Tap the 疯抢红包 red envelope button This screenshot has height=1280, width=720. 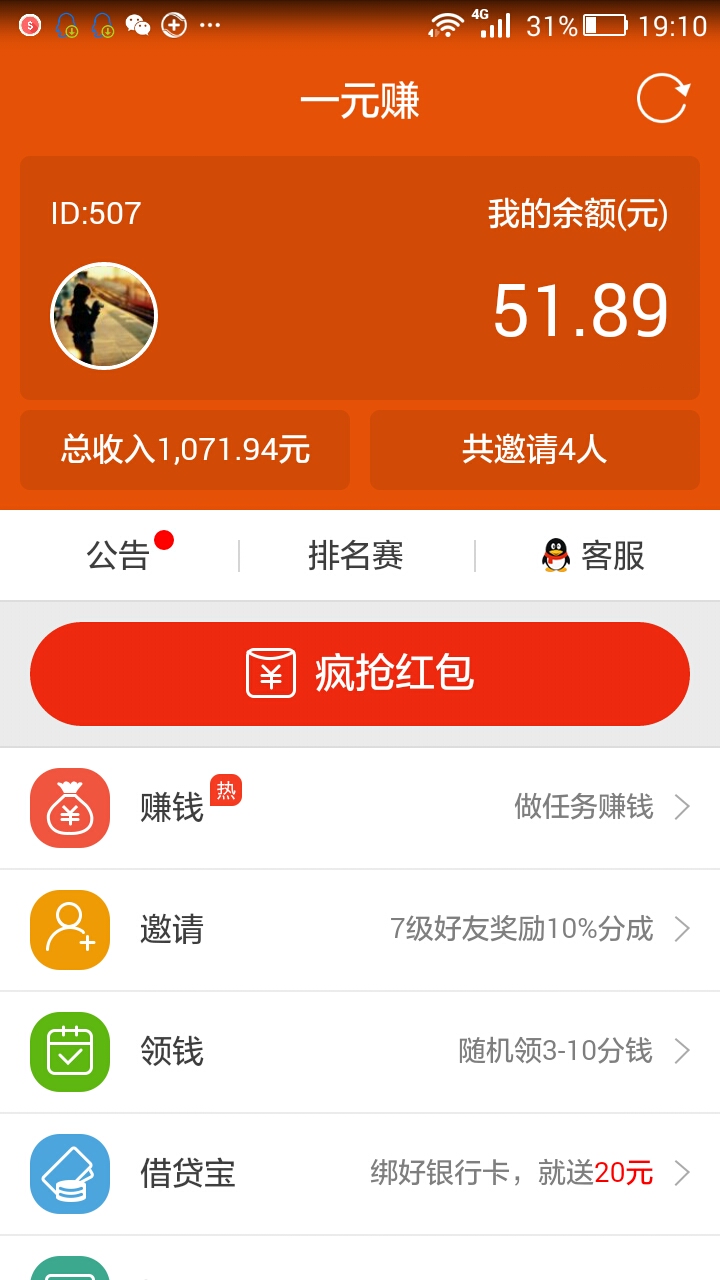tap(360, 674)
